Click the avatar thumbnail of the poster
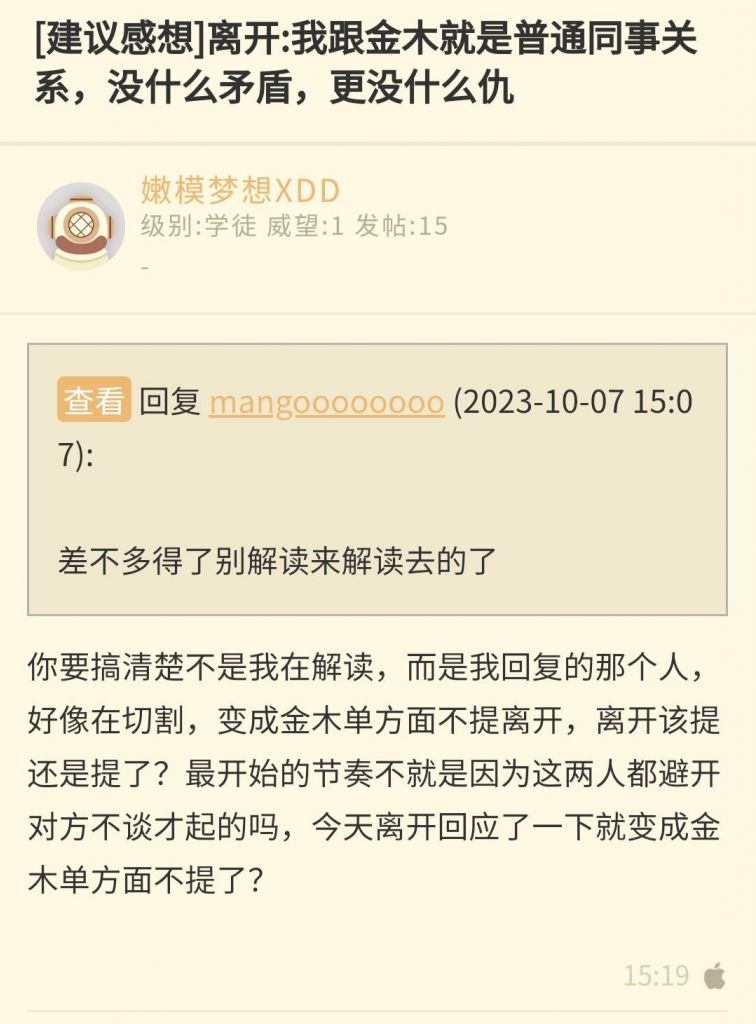Image resolution: width=756 pixels, height=1024 pixels. (x=82, y=221)
